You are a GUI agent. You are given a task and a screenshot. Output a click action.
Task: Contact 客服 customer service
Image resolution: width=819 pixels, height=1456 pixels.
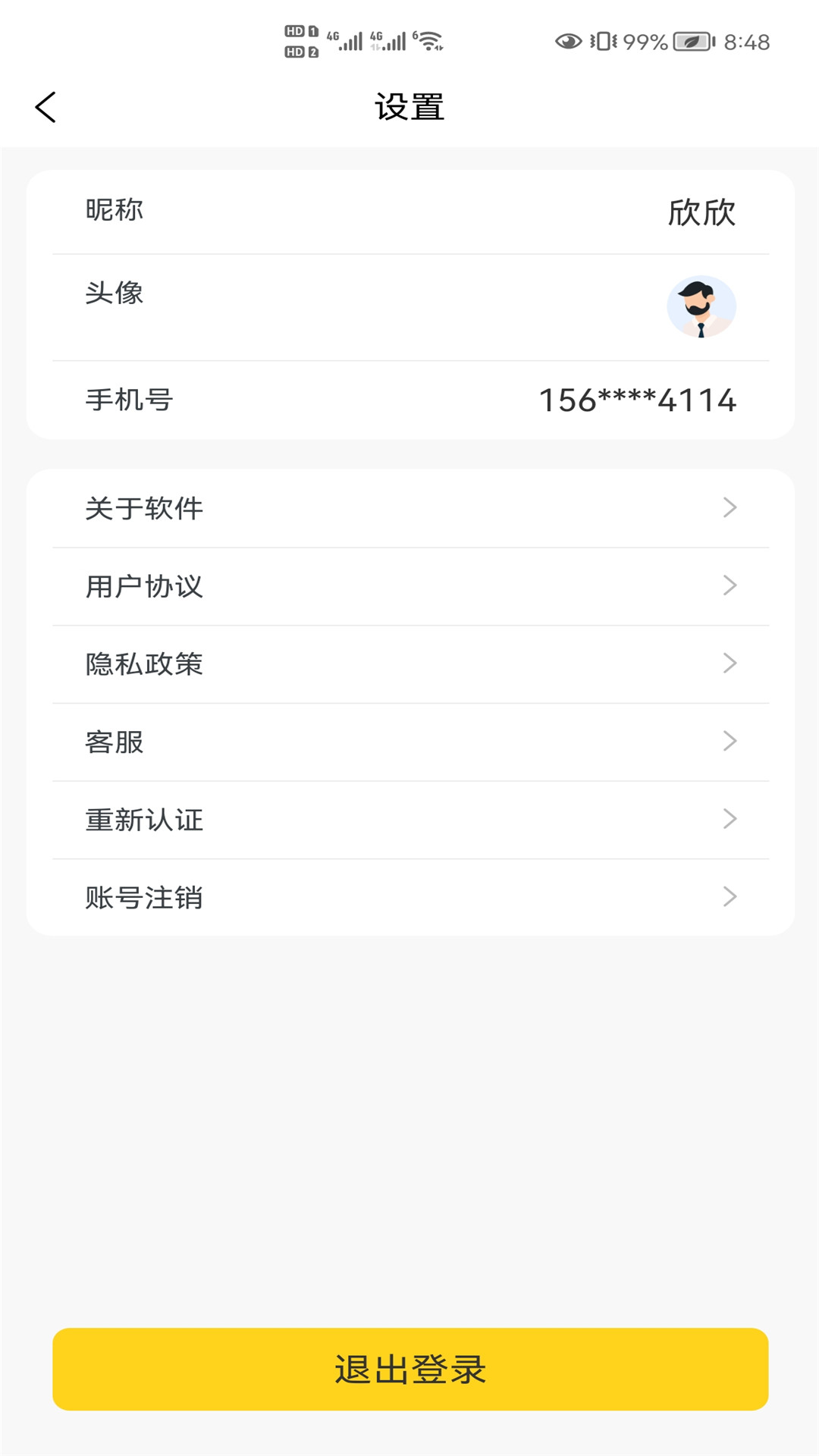click(x=409, y=742)
